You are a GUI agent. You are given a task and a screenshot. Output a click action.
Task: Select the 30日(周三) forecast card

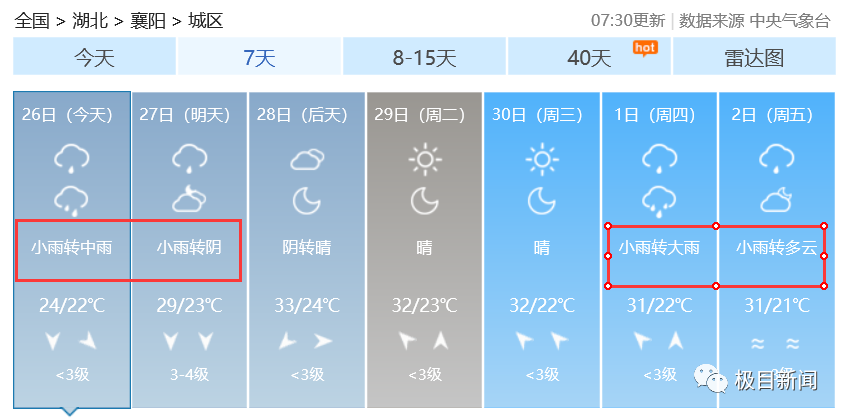(x=541, y=250)
